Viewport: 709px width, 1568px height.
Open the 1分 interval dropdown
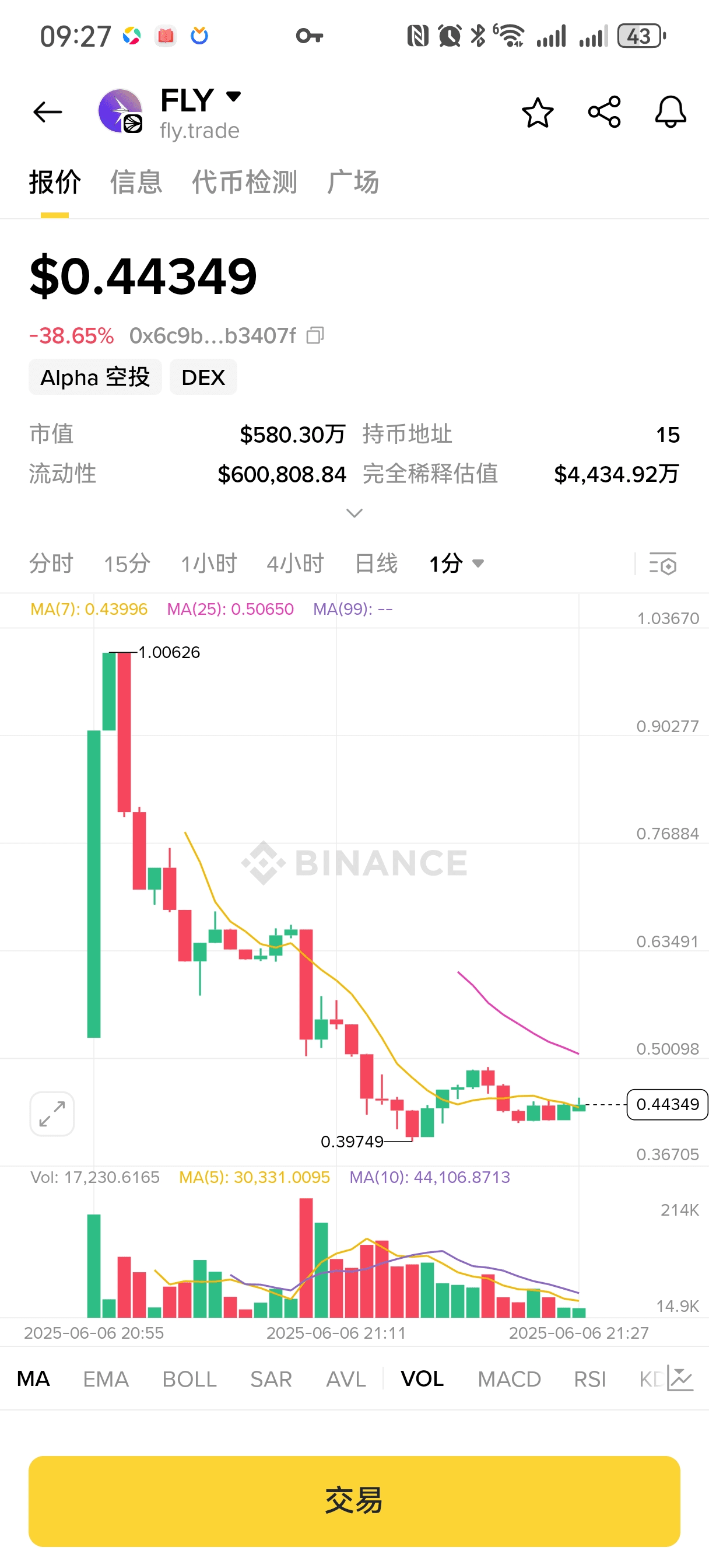(x=457, y=563)
